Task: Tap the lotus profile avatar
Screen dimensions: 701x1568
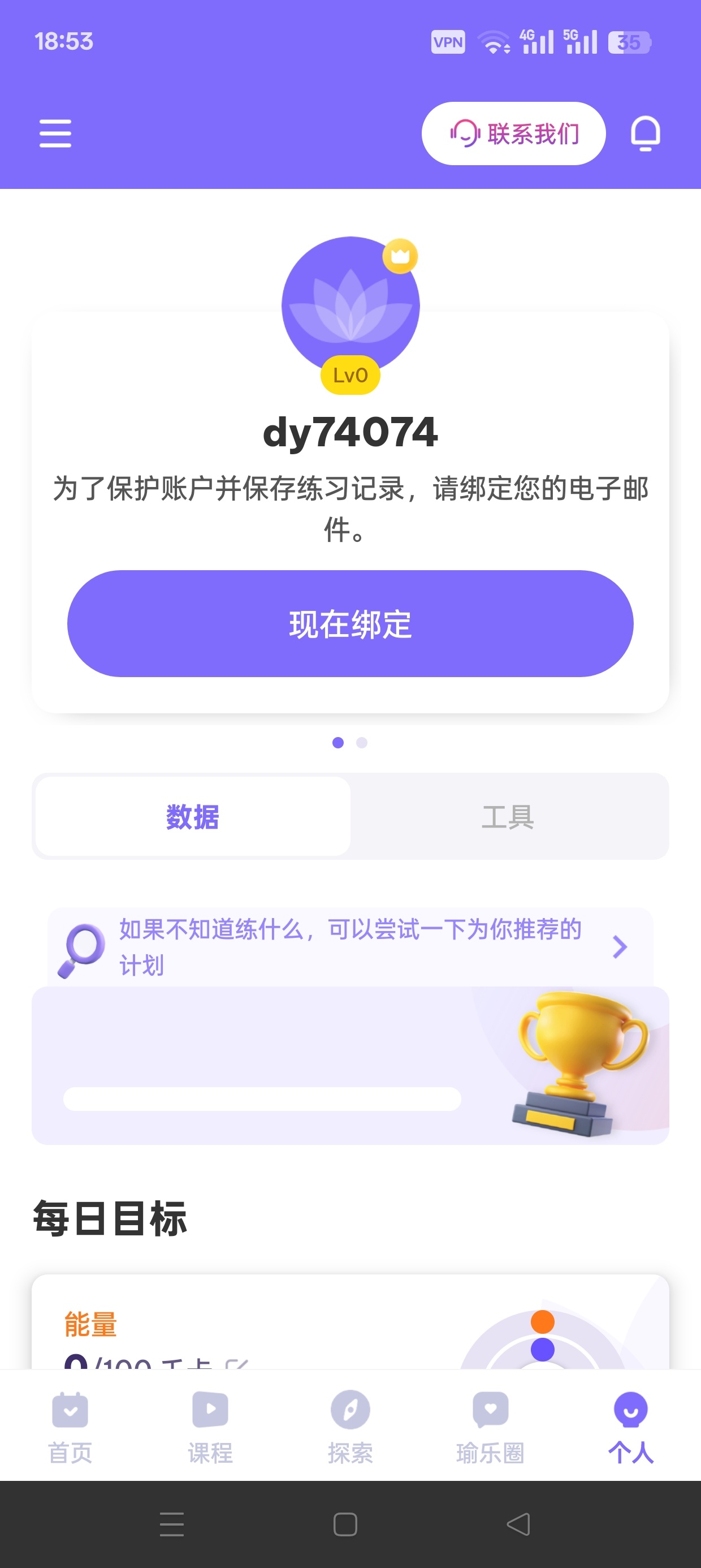Action: click(x=350, y=305)
